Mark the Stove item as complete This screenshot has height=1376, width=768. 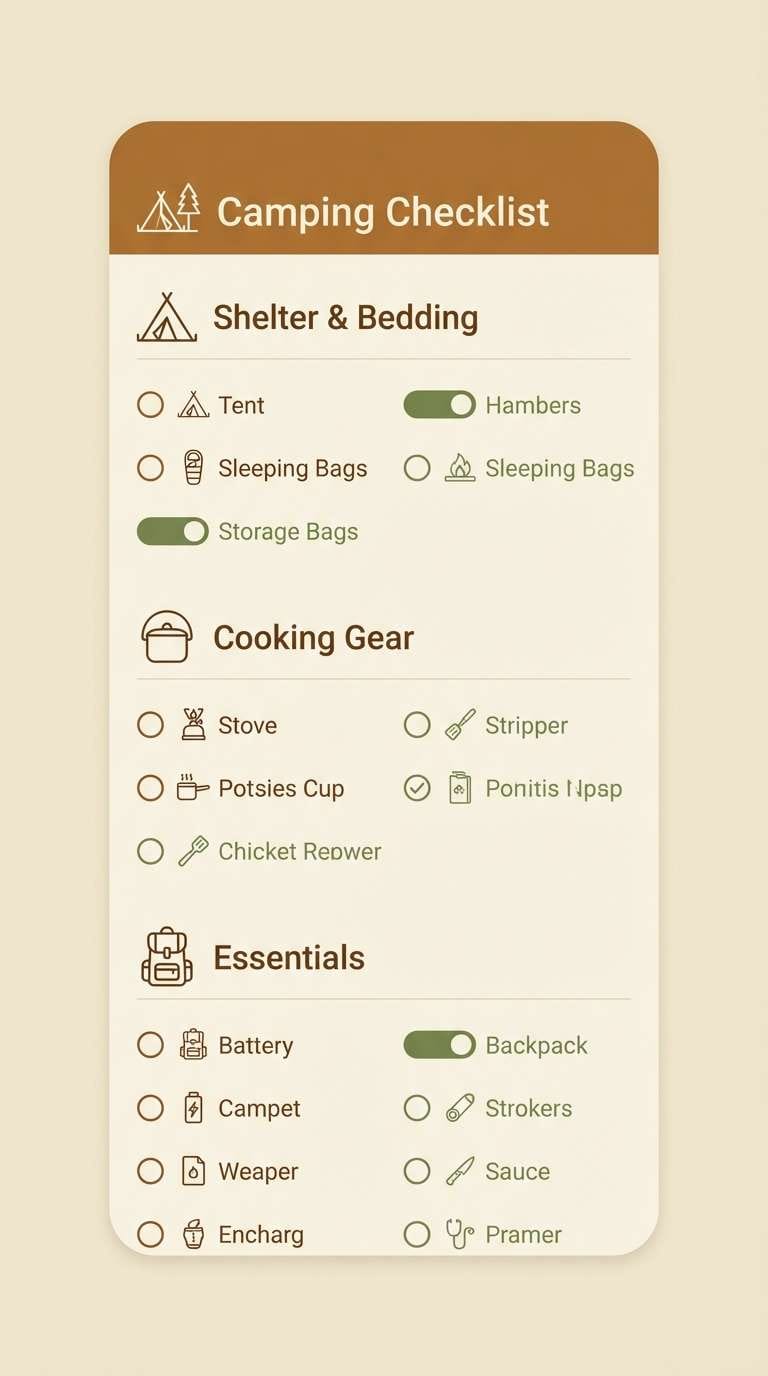150,725
